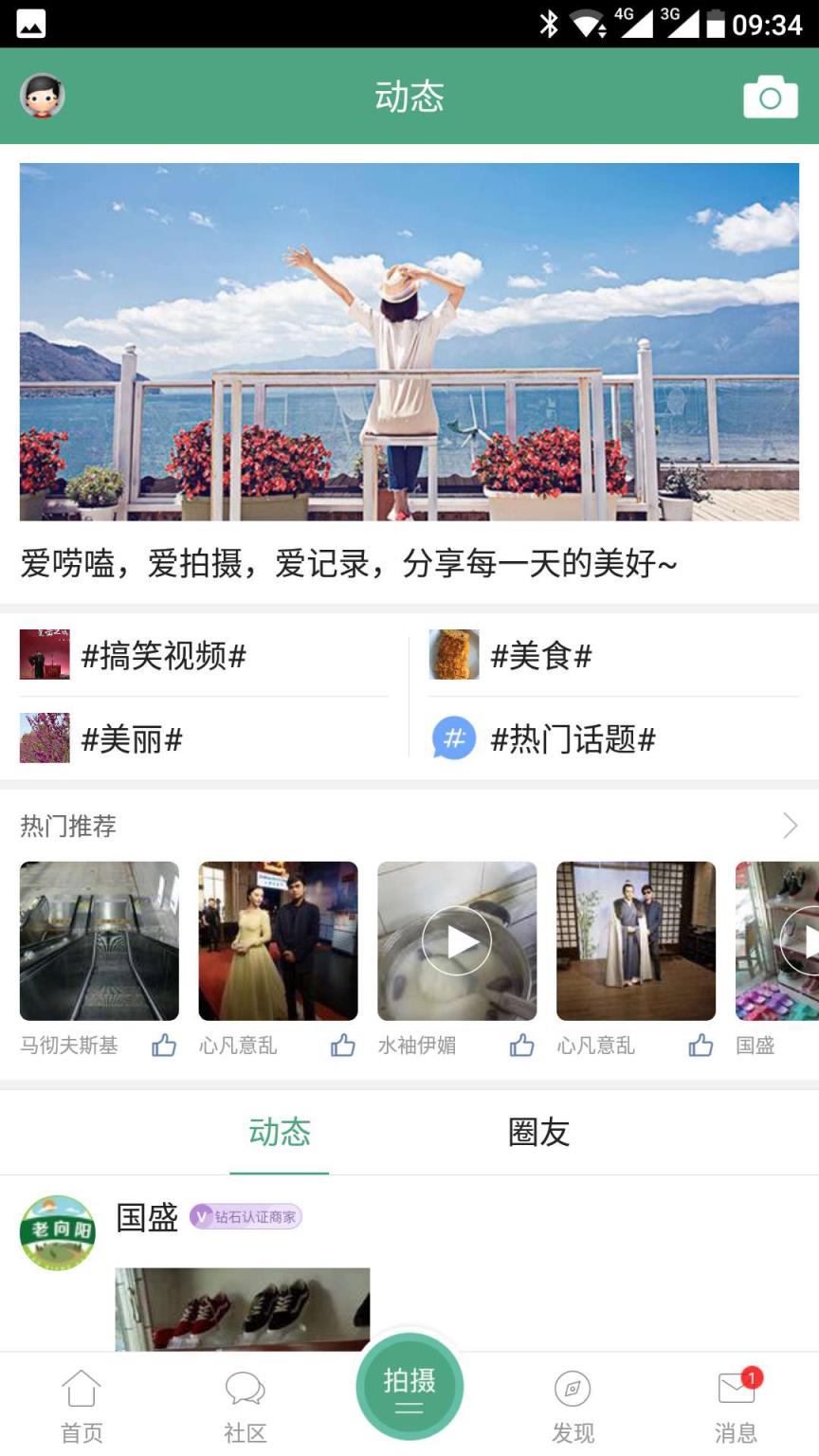Open the #热门话题# topic icon

(453, 739)
